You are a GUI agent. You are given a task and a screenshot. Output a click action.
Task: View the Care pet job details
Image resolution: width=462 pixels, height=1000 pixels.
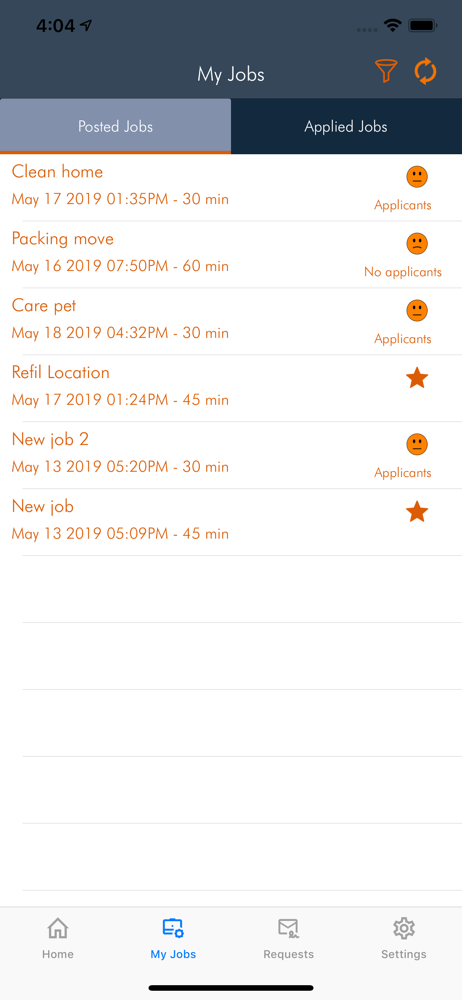[231, 321]
